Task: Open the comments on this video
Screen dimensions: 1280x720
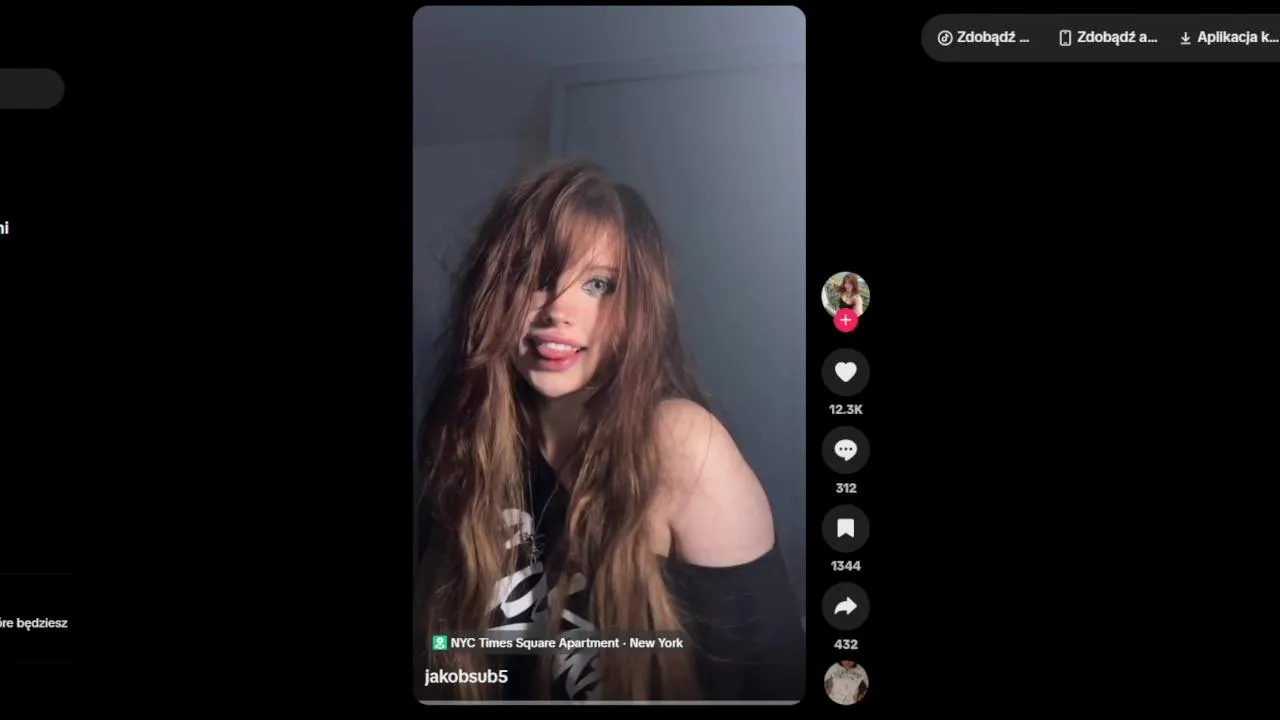Action: coord(845,450)
